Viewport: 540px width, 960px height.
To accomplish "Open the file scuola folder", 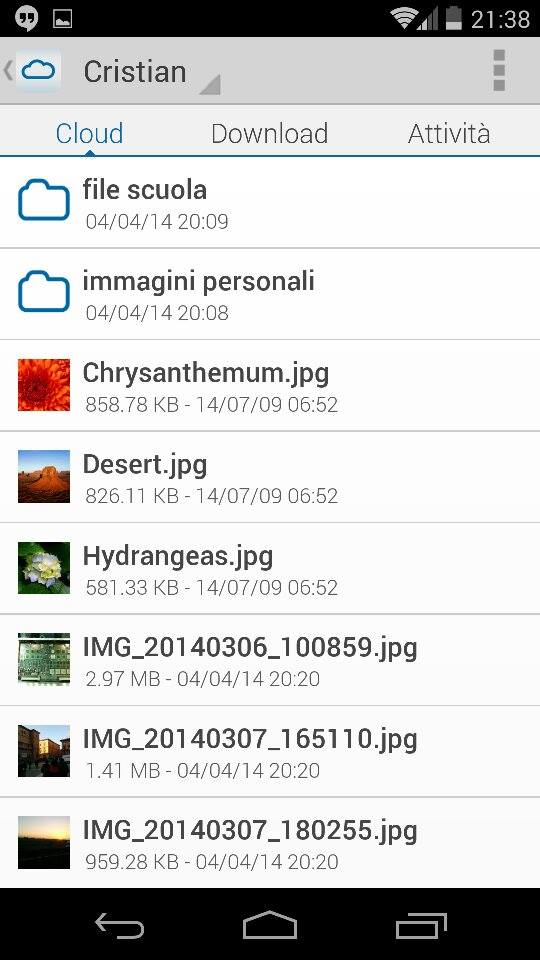I will pos(270,203).
